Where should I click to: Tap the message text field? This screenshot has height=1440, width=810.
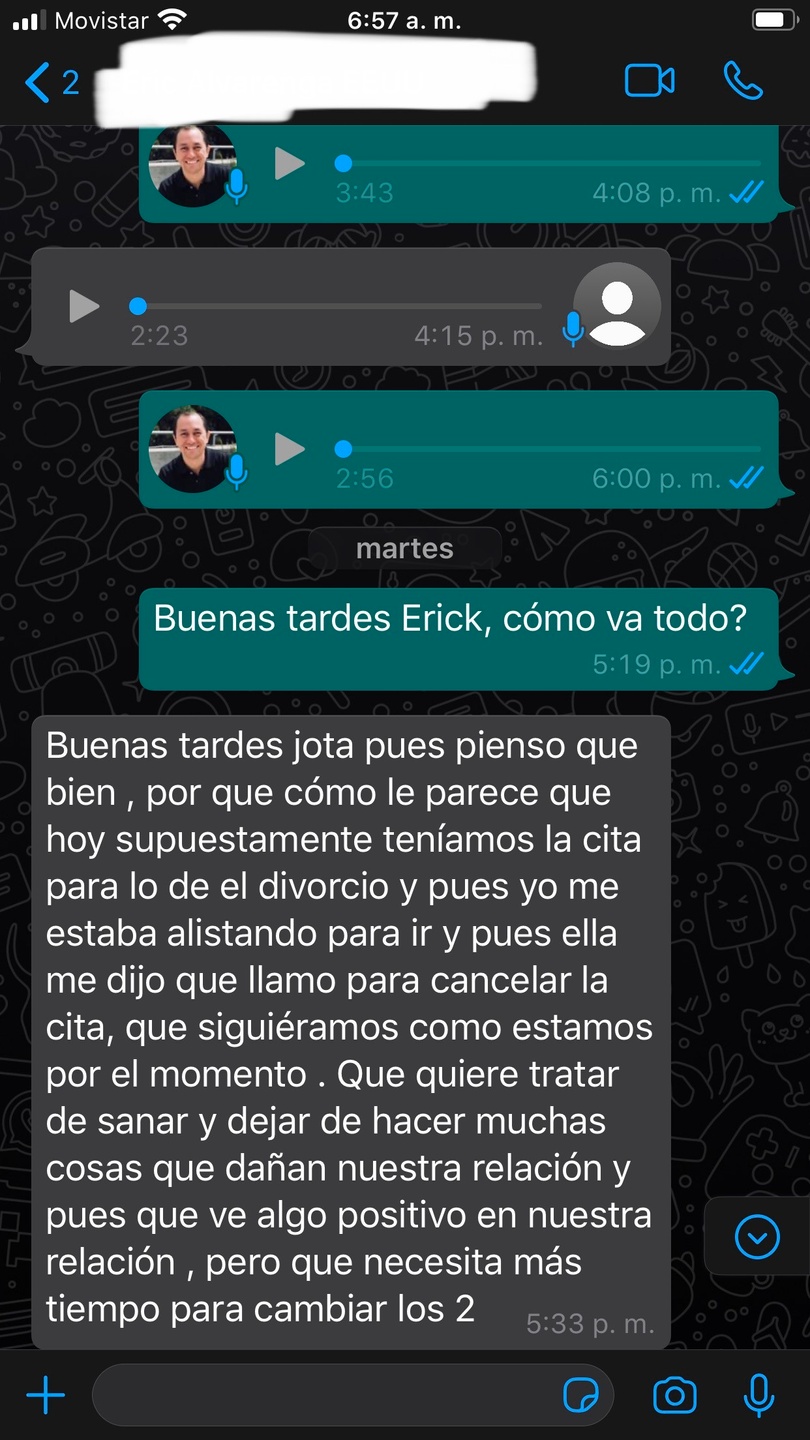click(320, 1395)
